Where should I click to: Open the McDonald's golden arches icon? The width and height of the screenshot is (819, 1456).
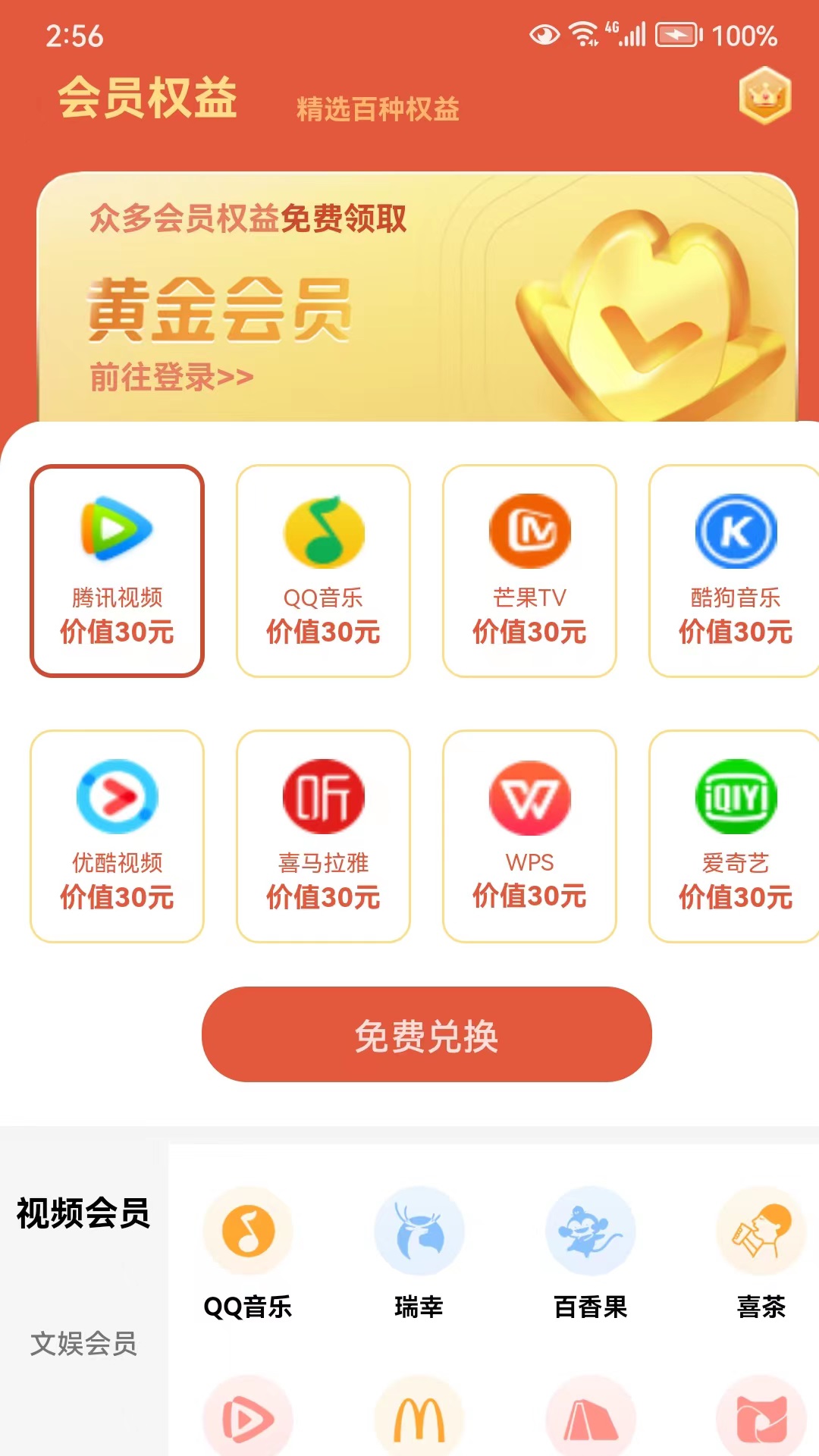pos(419,1420)
